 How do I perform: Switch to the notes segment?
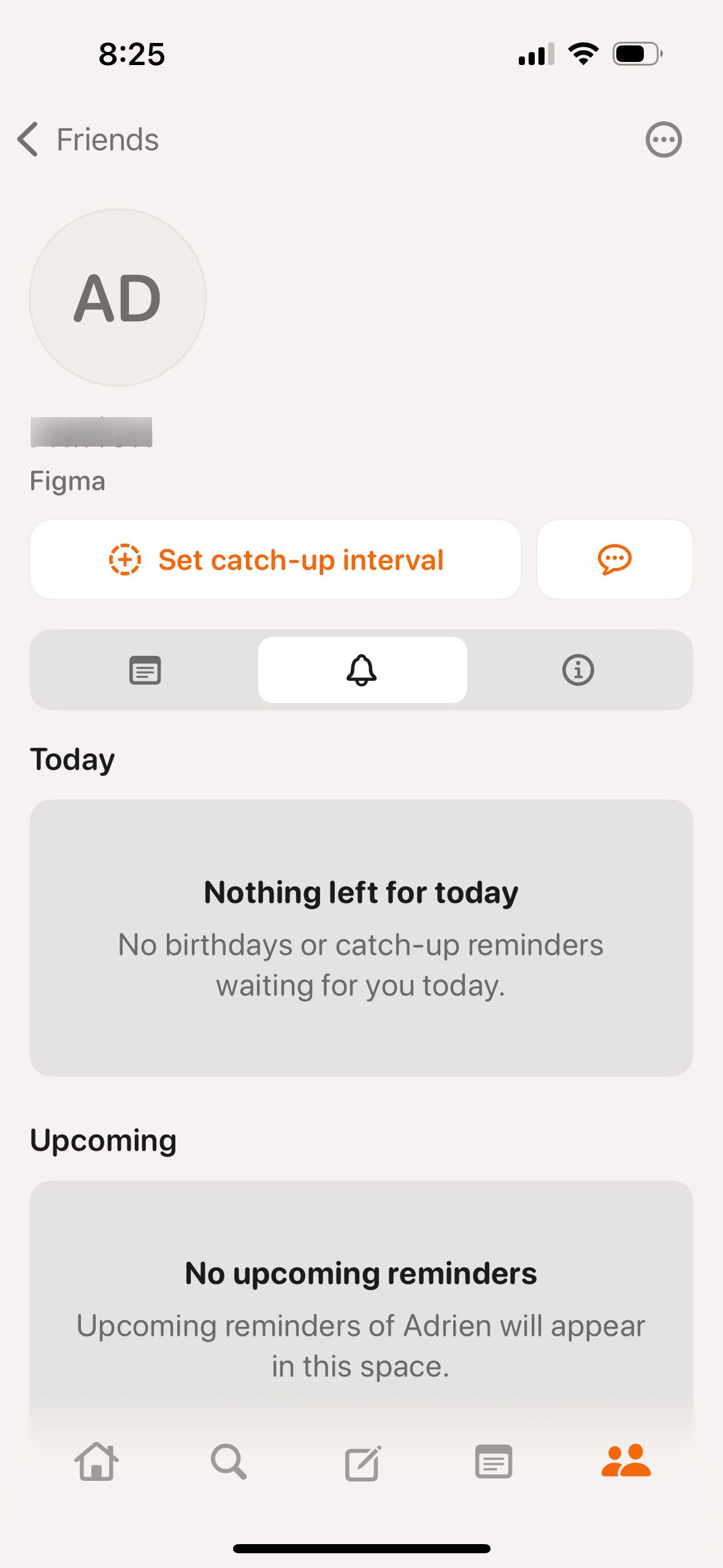(x=145, y=670)
